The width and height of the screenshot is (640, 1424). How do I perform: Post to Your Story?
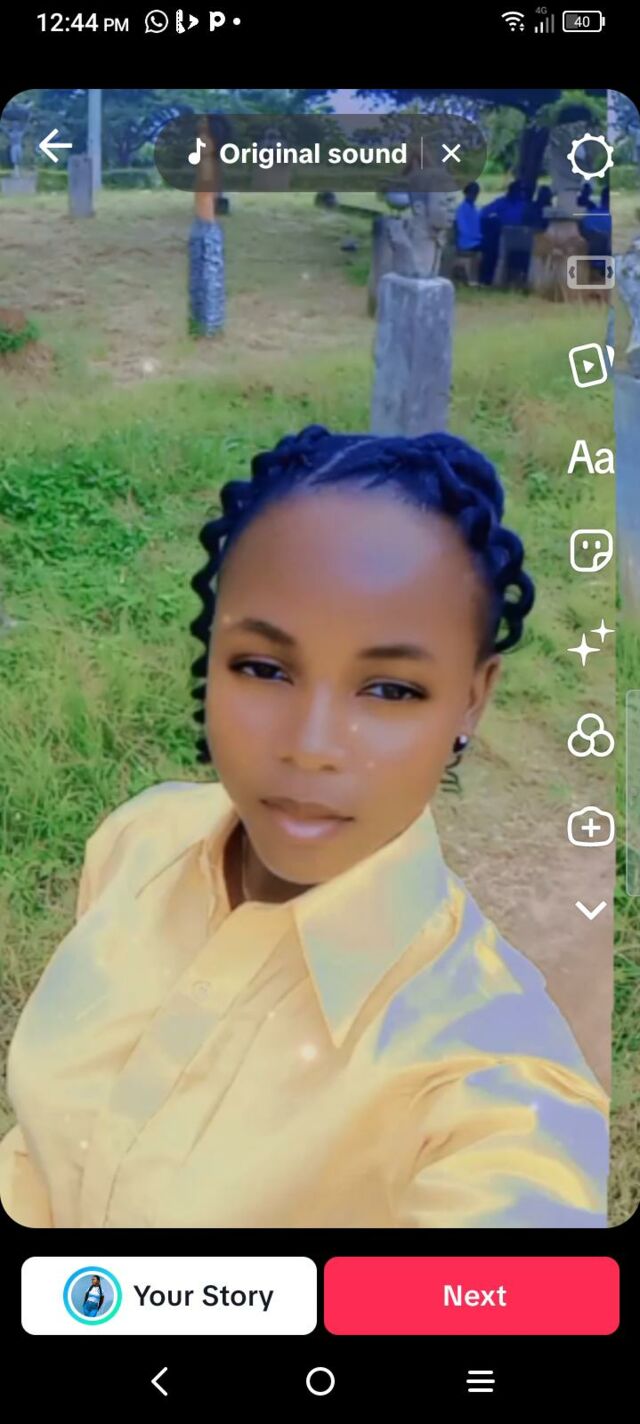[169, 1296]
